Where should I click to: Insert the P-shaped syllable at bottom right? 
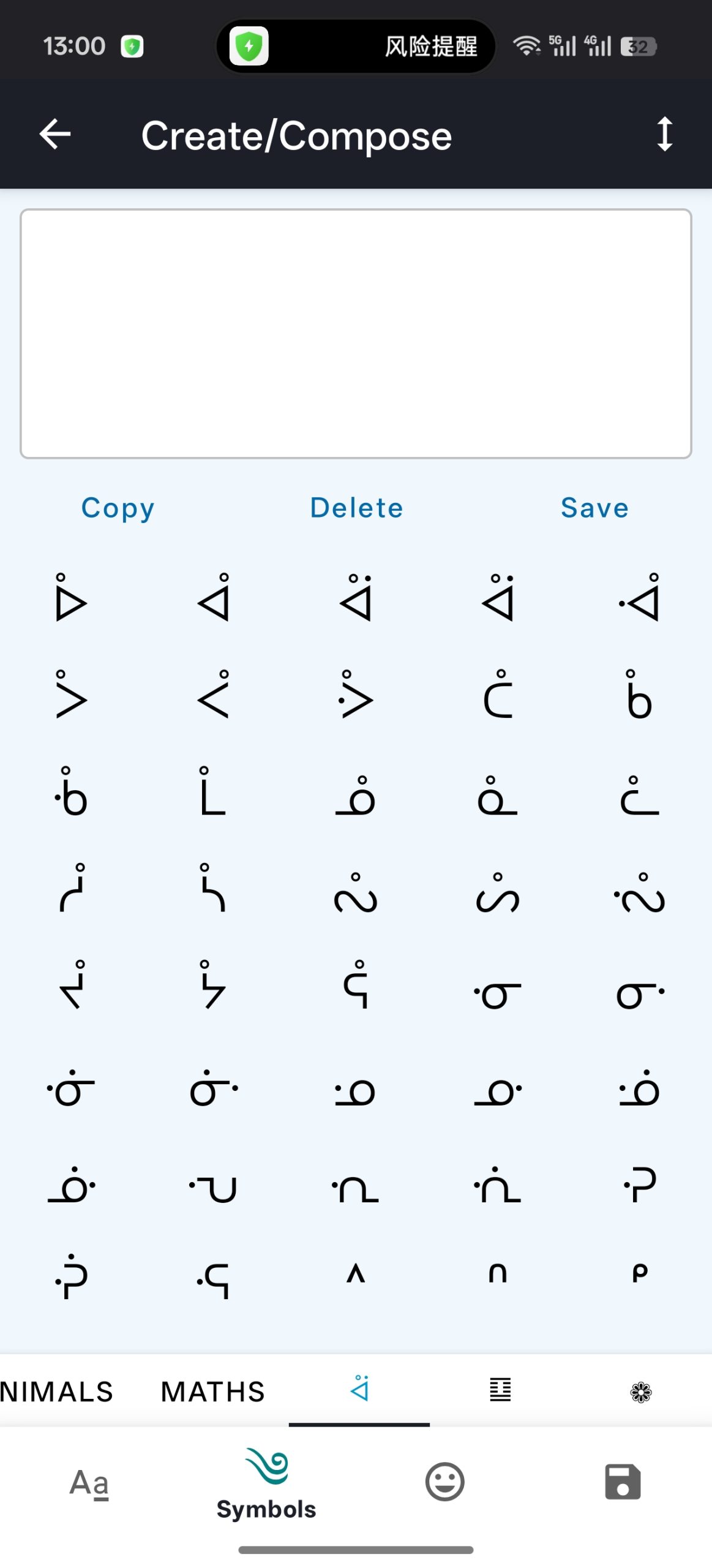(639, 1274)
